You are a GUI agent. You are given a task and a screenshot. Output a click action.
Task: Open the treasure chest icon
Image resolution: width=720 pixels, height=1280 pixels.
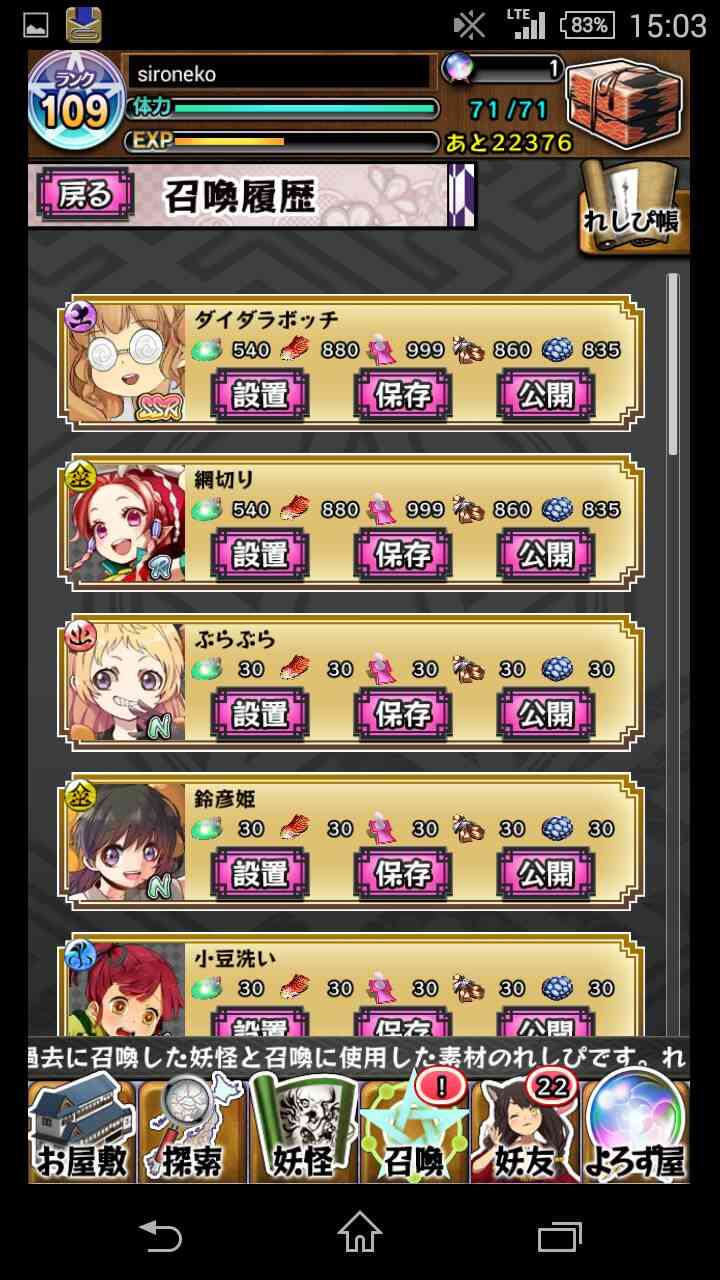(x=625, y=104)
